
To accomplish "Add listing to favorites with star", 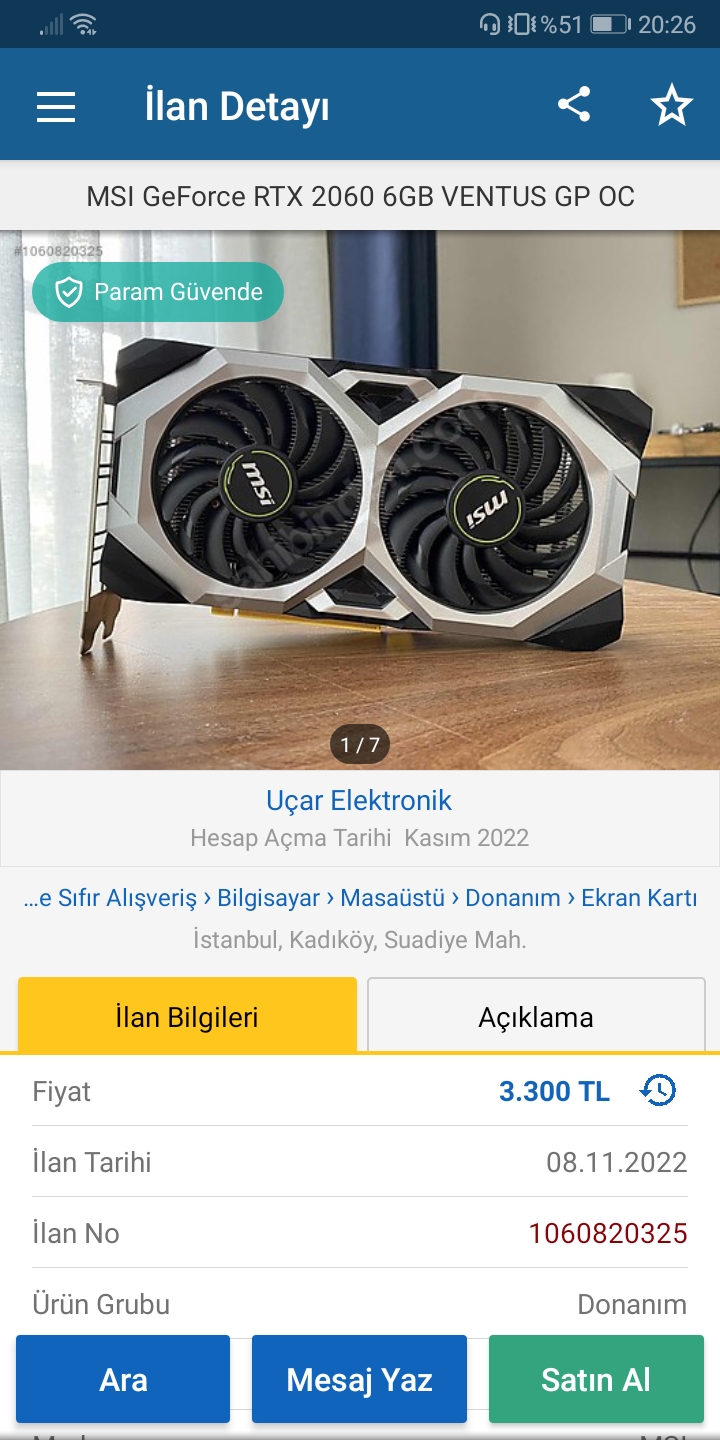I will tap(672, 105).
